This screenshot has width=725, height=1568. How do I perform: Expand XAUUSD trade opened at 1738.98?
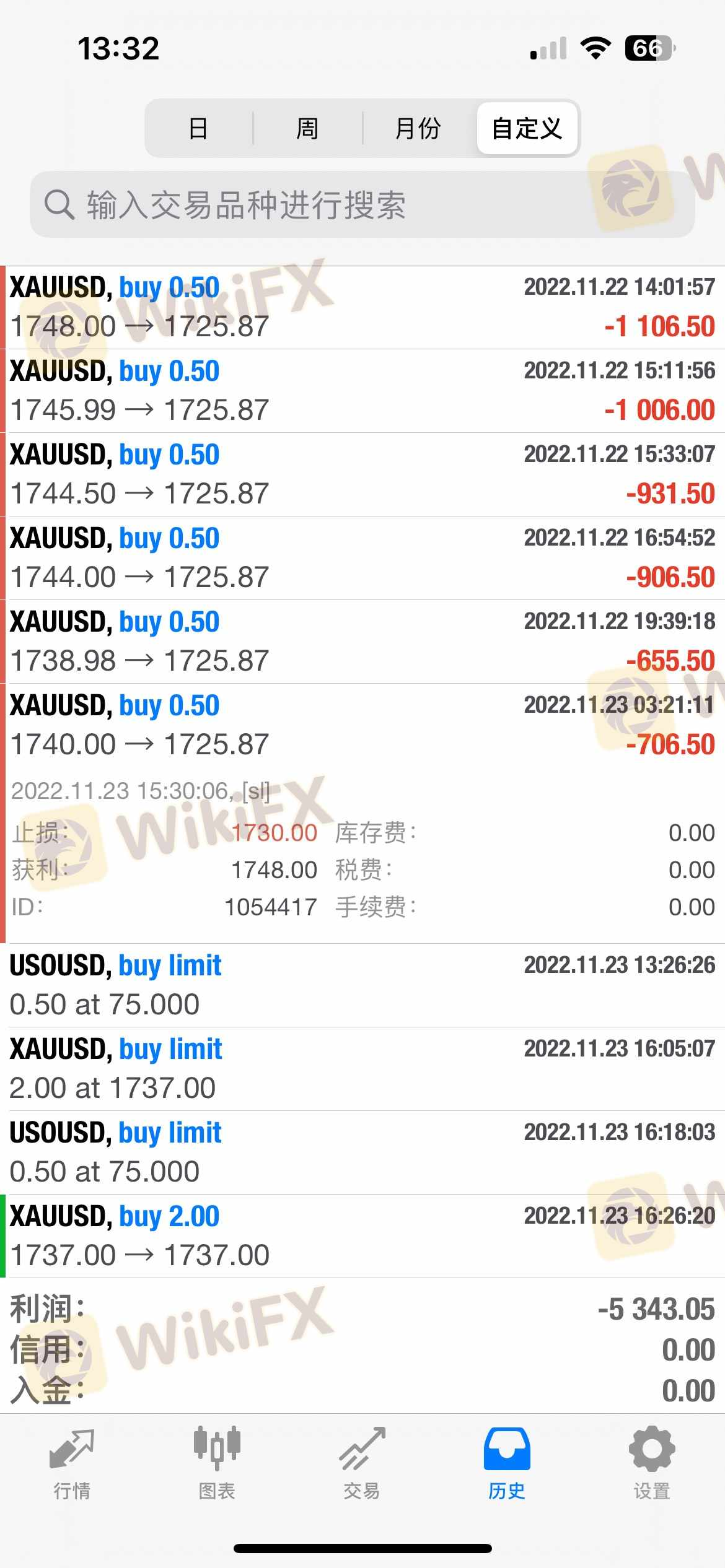362,642
